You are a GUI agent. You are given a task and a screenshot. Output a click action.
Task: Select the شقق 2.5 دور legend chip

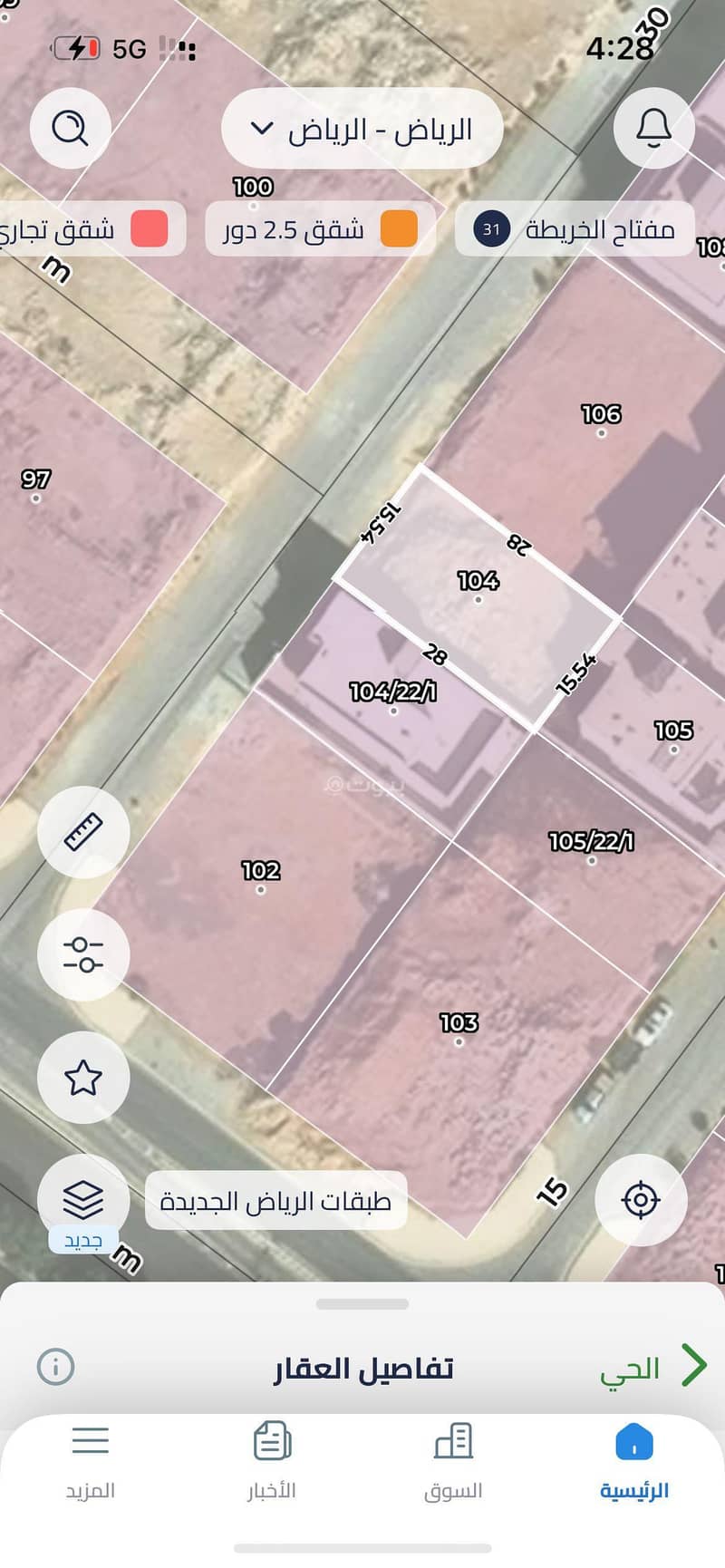(320, 229)
